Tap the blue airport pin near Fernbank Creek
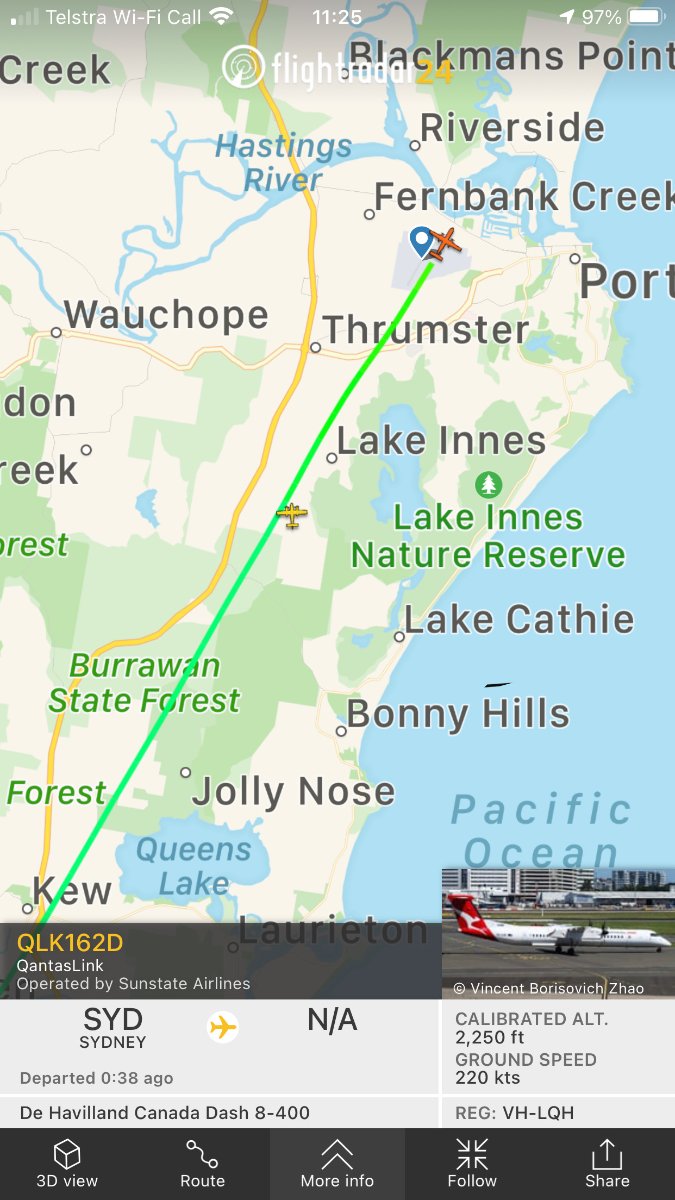This screenshot has height=1200, width=675. point(421,241)
